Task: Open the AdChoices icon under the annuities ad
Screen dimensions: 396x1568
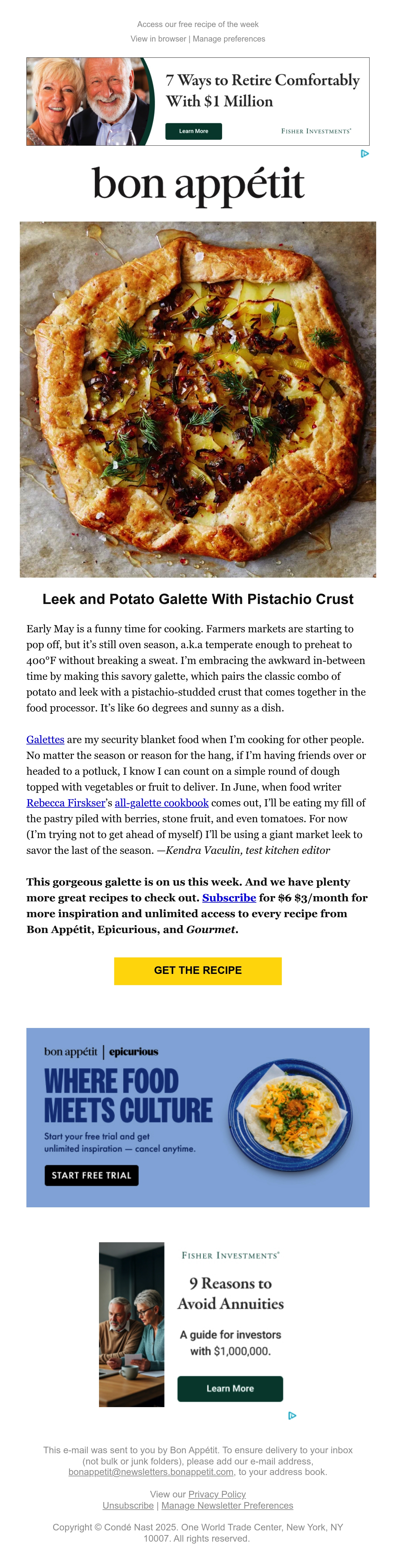Action: pos(292,1416)
